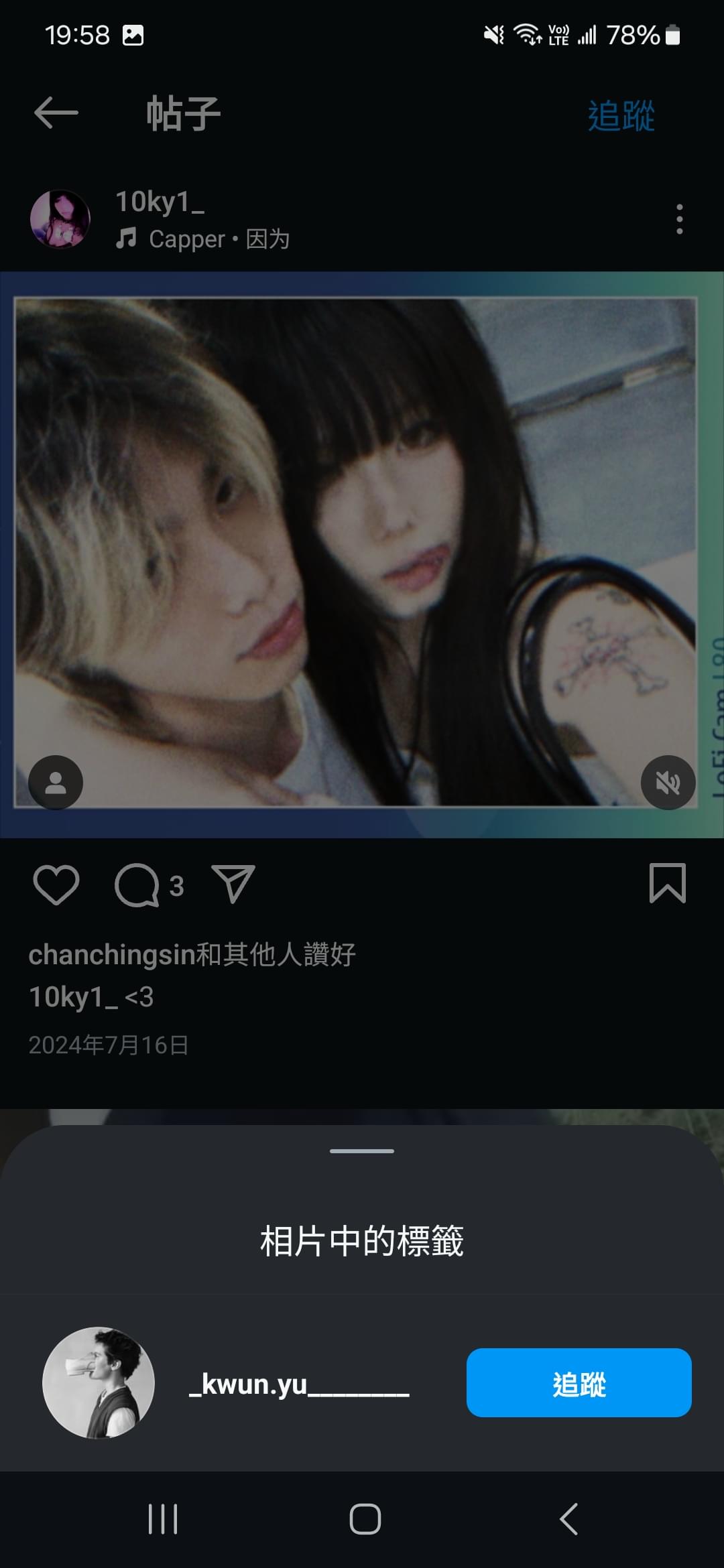
Task: Open the comments on this post
Action: point(137,885)
